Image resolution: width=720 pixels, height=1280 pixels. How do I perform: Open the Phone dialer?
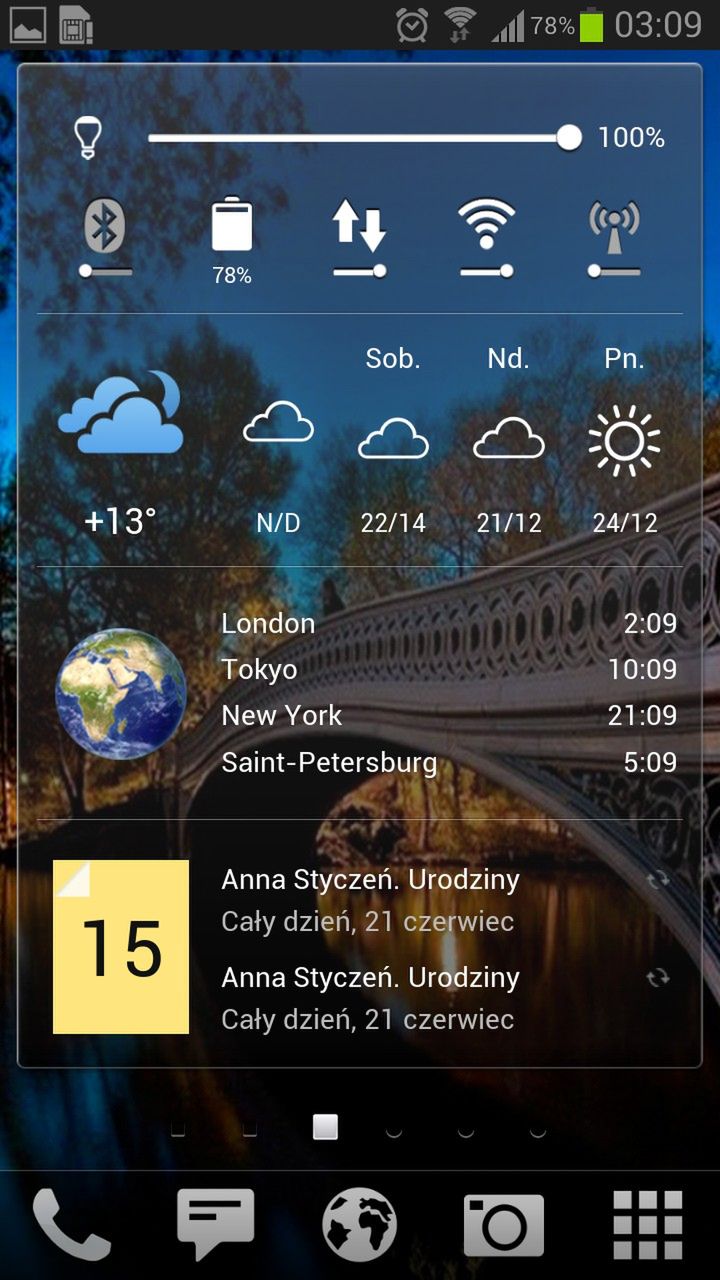pos(71,1224)
